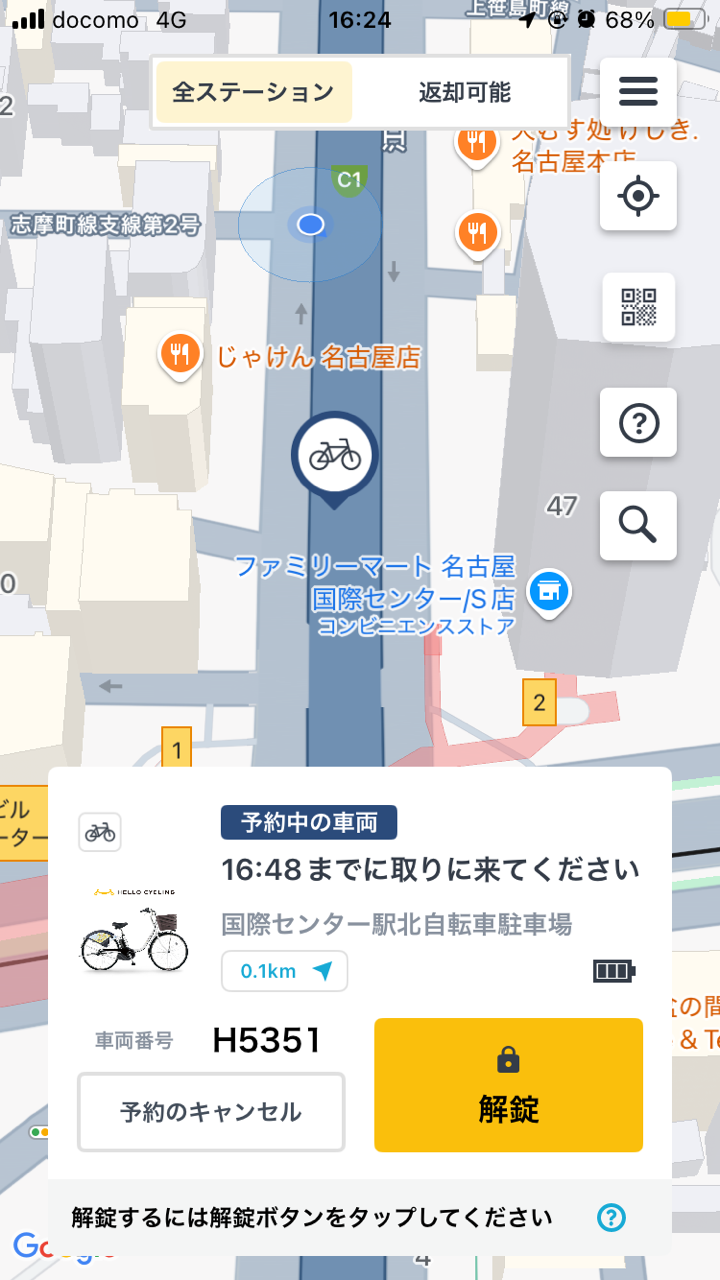Open the hamburger menu
Screen dimensions: 720x1280
[638, 92]
